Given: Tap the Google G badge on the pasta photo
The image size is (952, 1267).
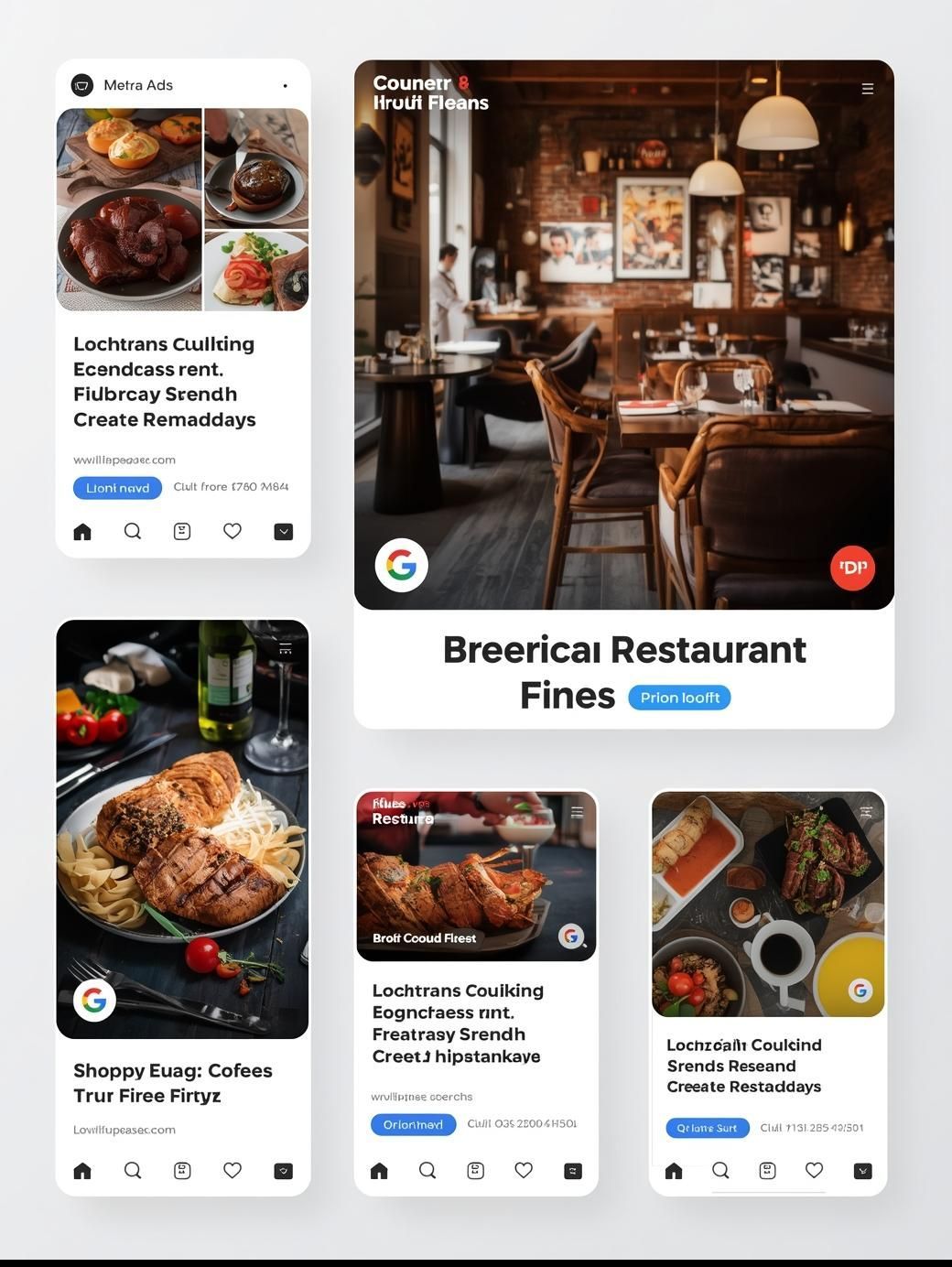Looking at the screenshot, I should 94,1000.
